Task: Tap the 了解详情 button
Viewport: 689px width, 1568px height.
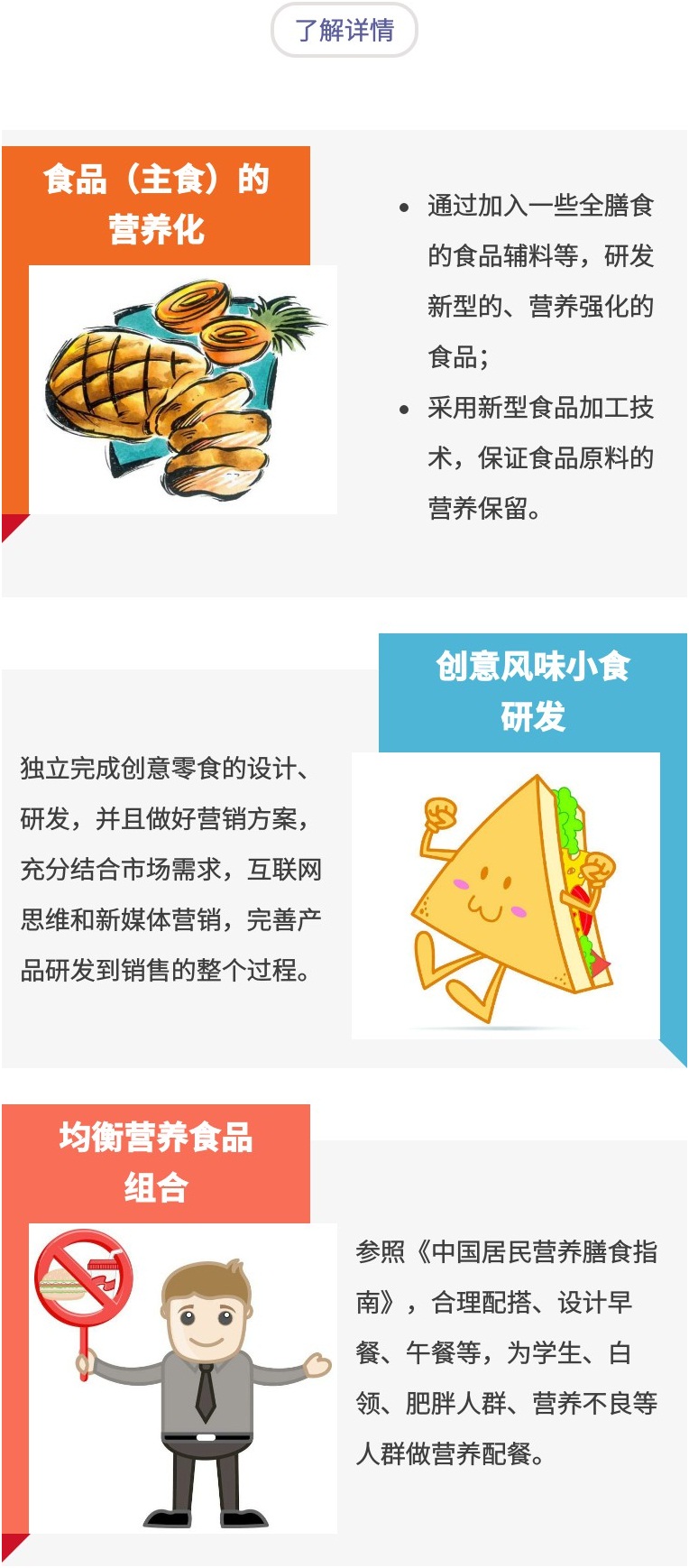Action: 344,31
